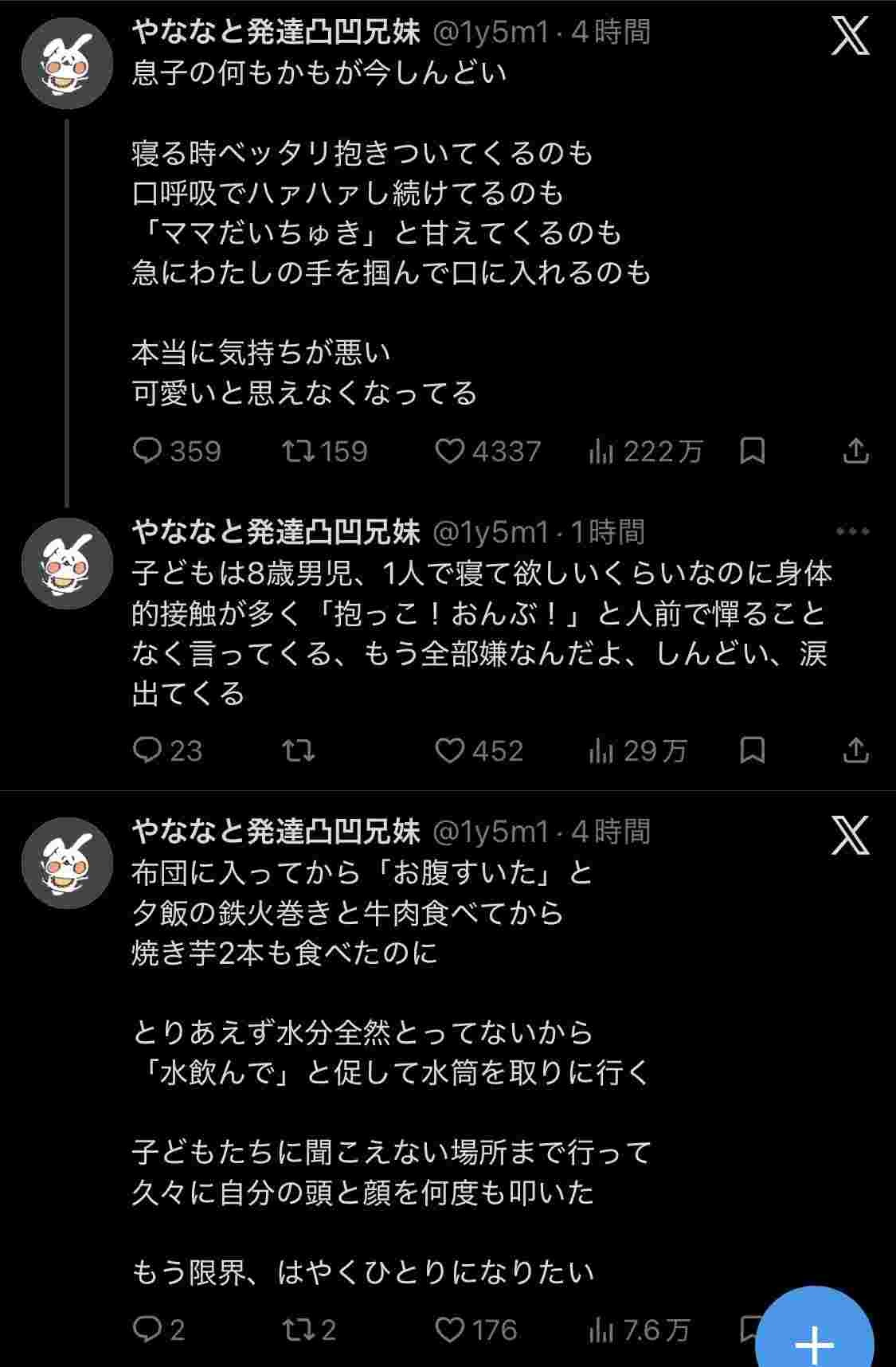
Task: Bookmark the tweet starting 息子の何もかもが今しんどい
Action: [x=752, y=452]
